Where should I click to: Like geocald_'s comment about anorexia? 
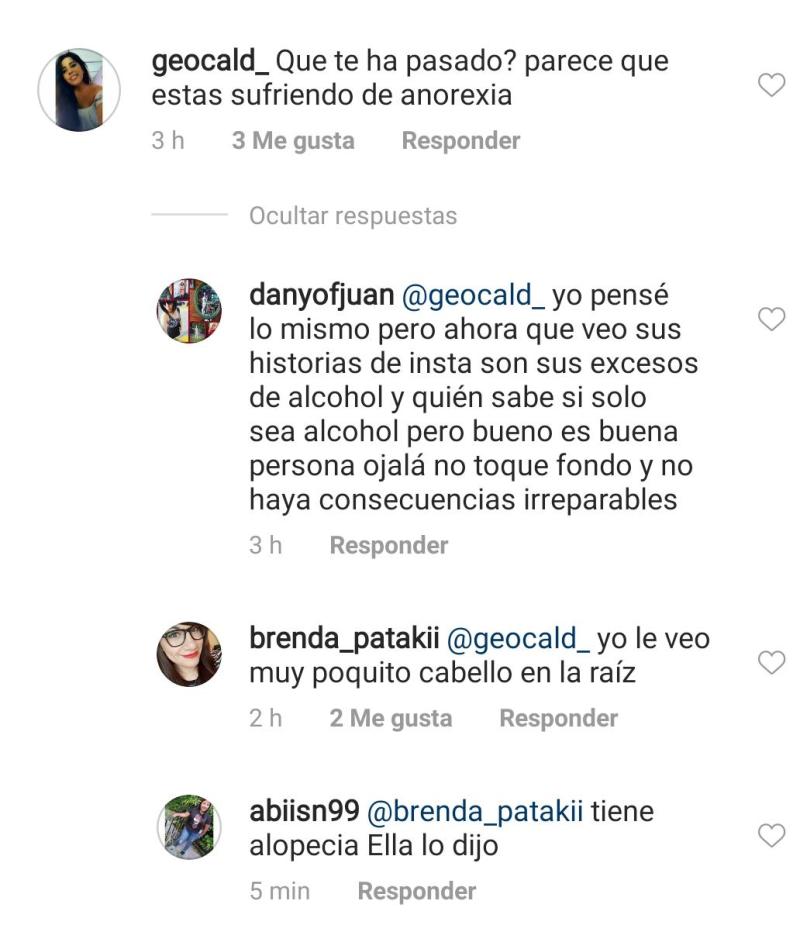click(771, 86)
